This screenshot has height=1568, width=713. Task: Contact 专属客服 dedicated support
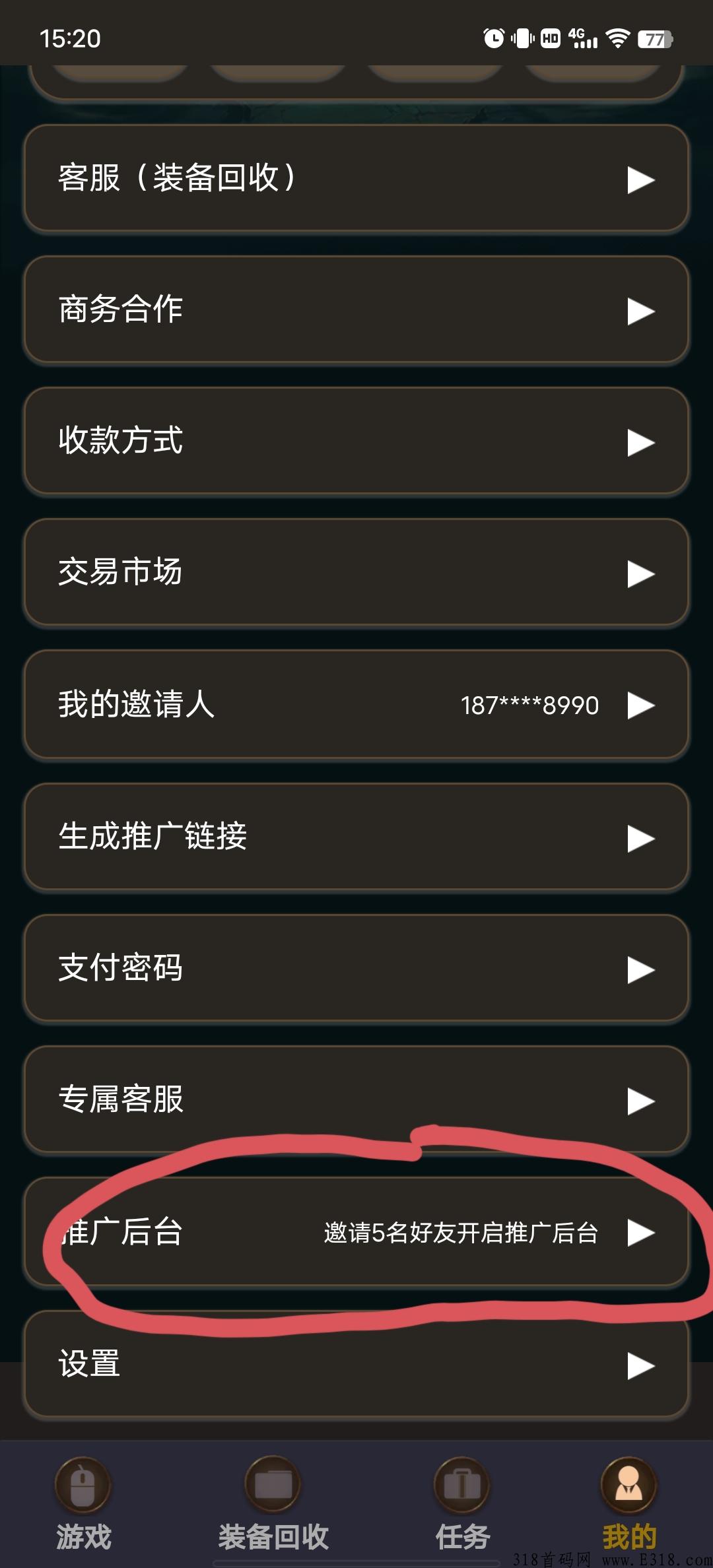pyautogui.click(x=356, y=1099)
